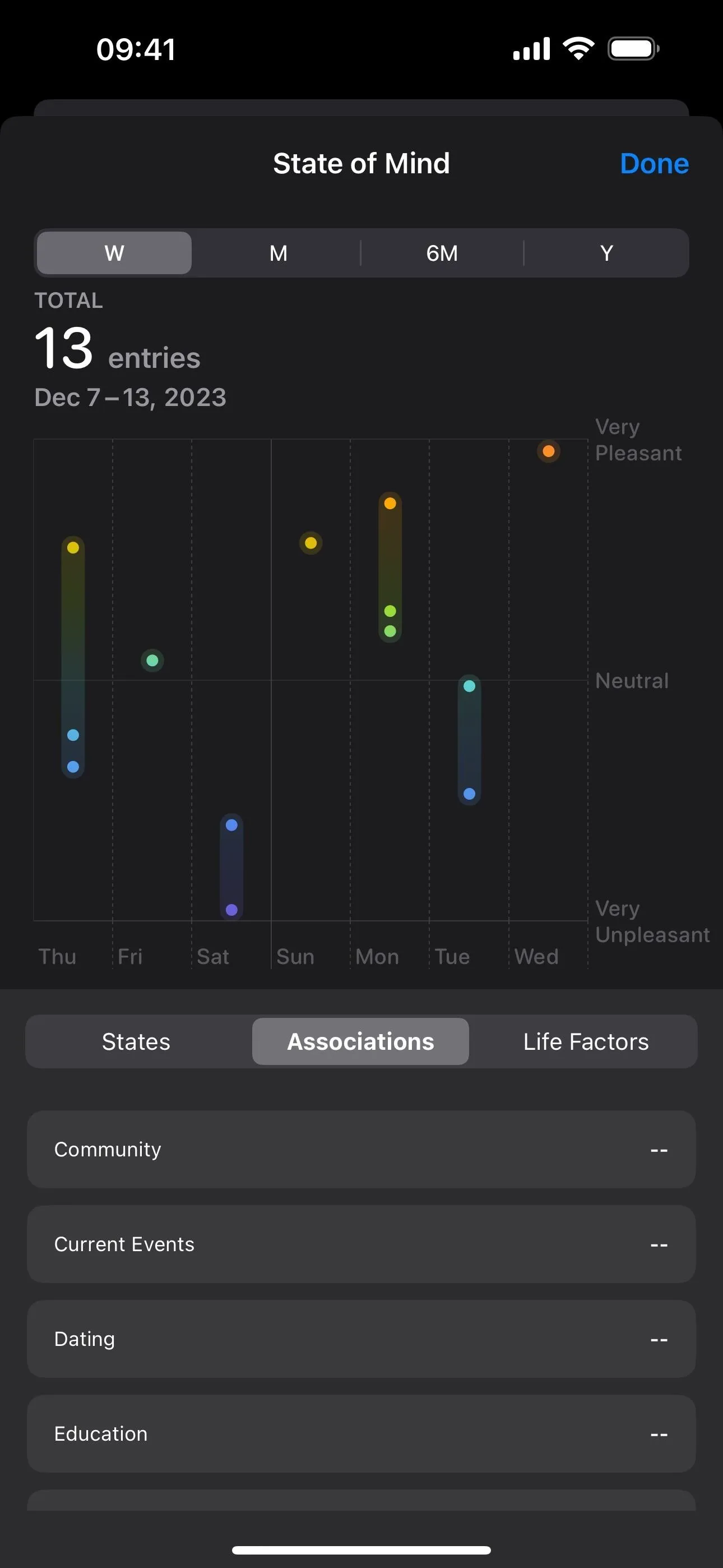Open the Community association row
723x1568 pixels.
[361, 1149]
